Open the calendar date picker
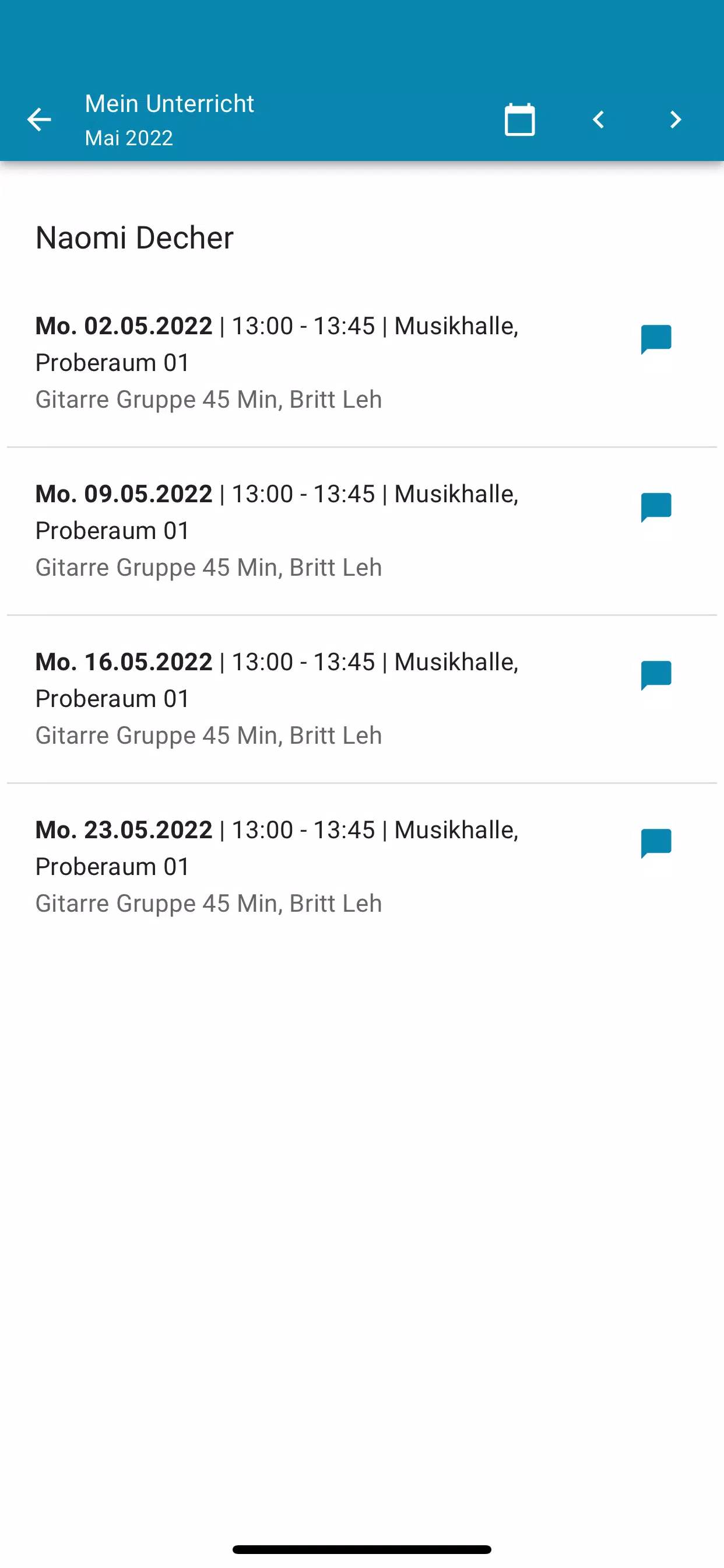This screenshot has width=724, height=1568. click(x=519, y=120)
